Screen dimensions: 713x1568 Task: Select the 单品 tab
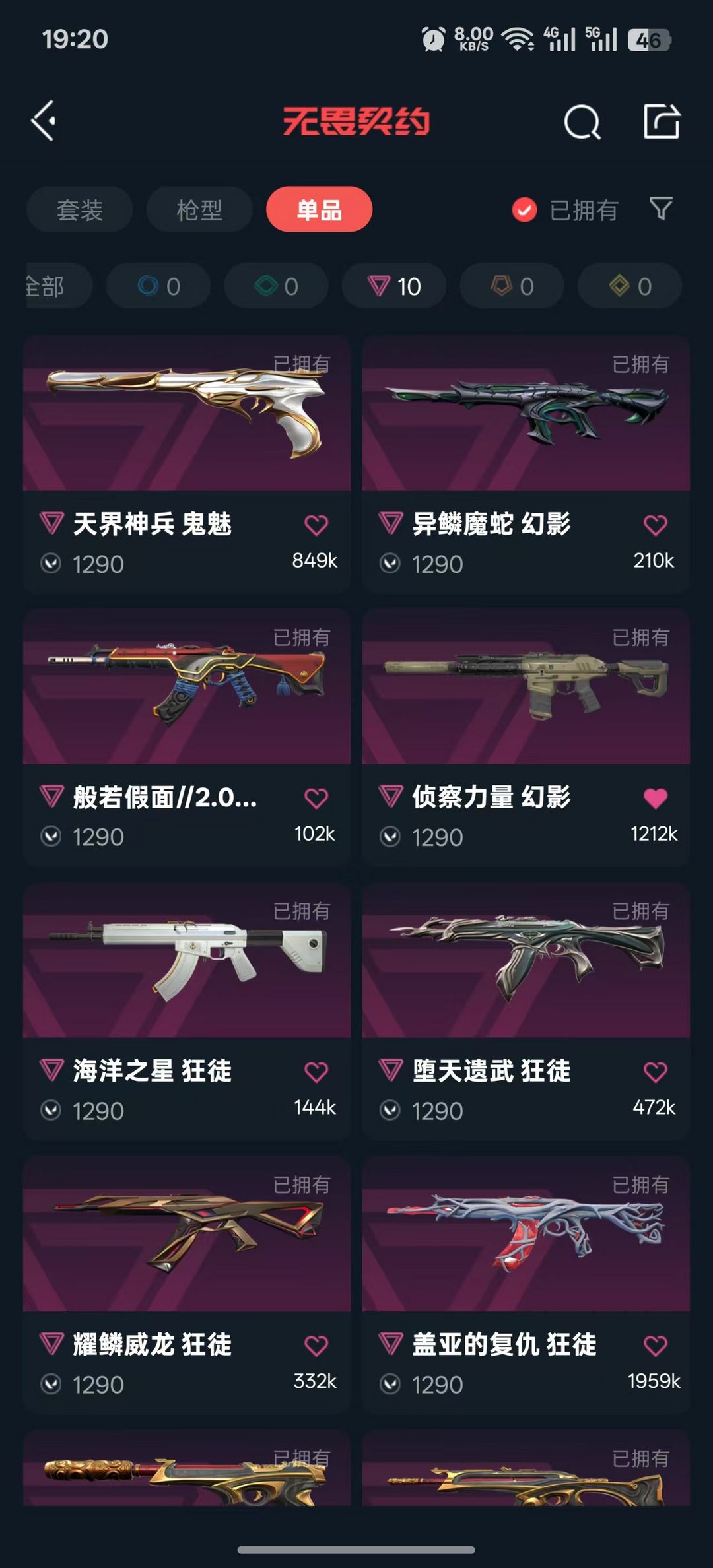(x=320, y=210)
